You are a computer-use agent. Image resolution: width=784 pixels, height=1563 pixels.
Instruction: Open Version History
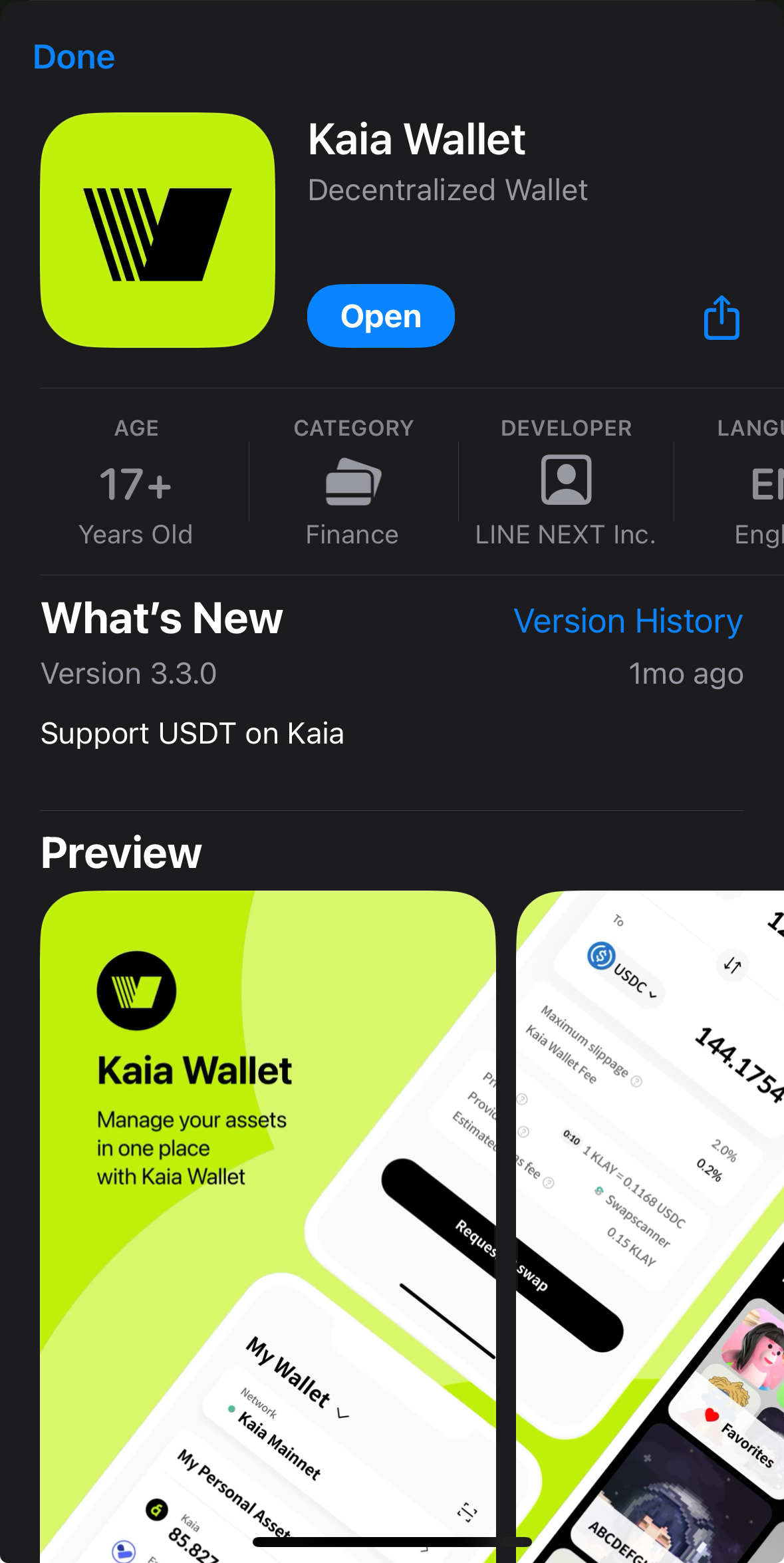point(628,621)
